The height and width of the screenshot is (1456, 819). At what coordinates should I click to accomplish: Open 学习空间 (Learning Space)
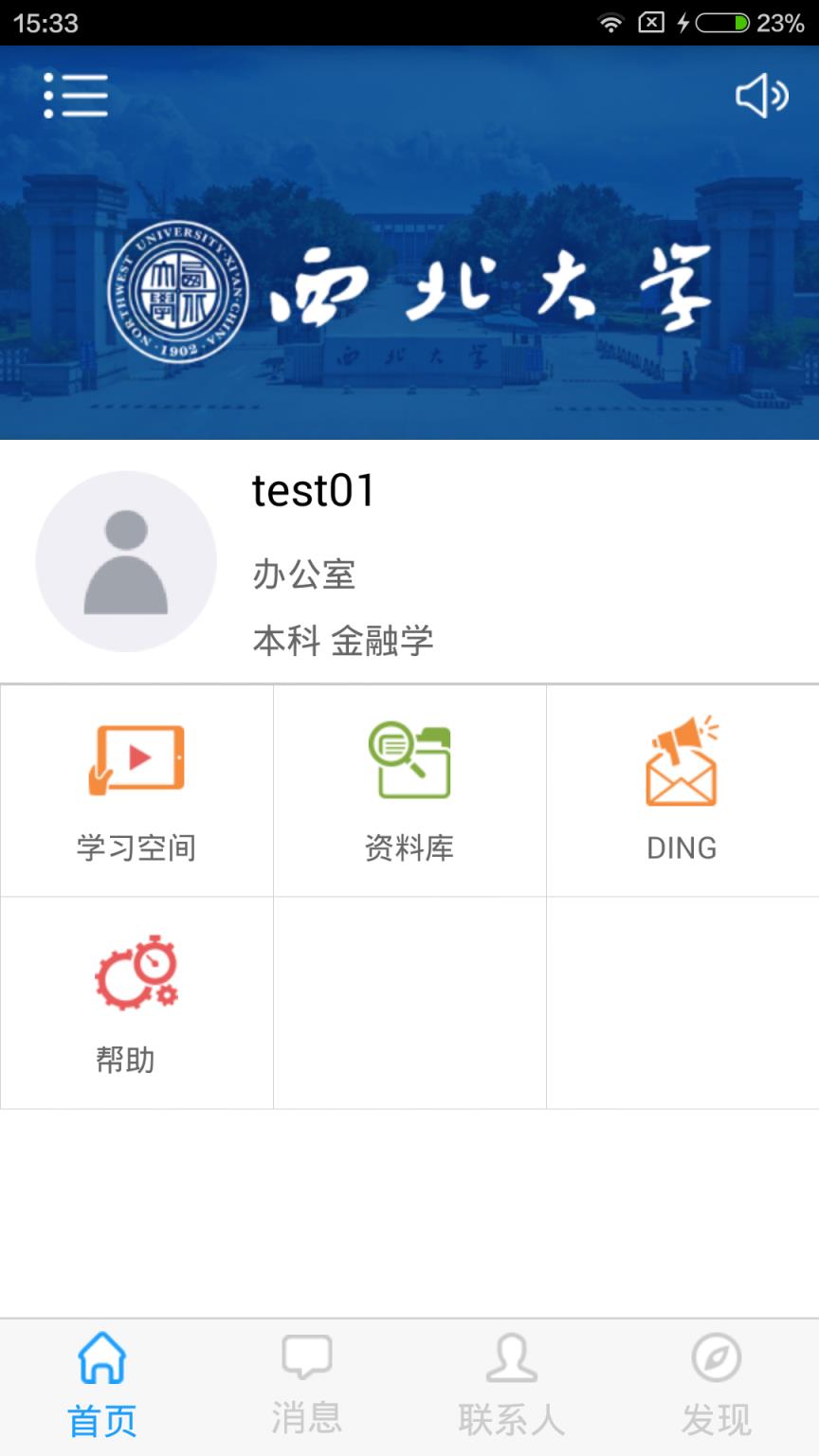coord(136,790)
